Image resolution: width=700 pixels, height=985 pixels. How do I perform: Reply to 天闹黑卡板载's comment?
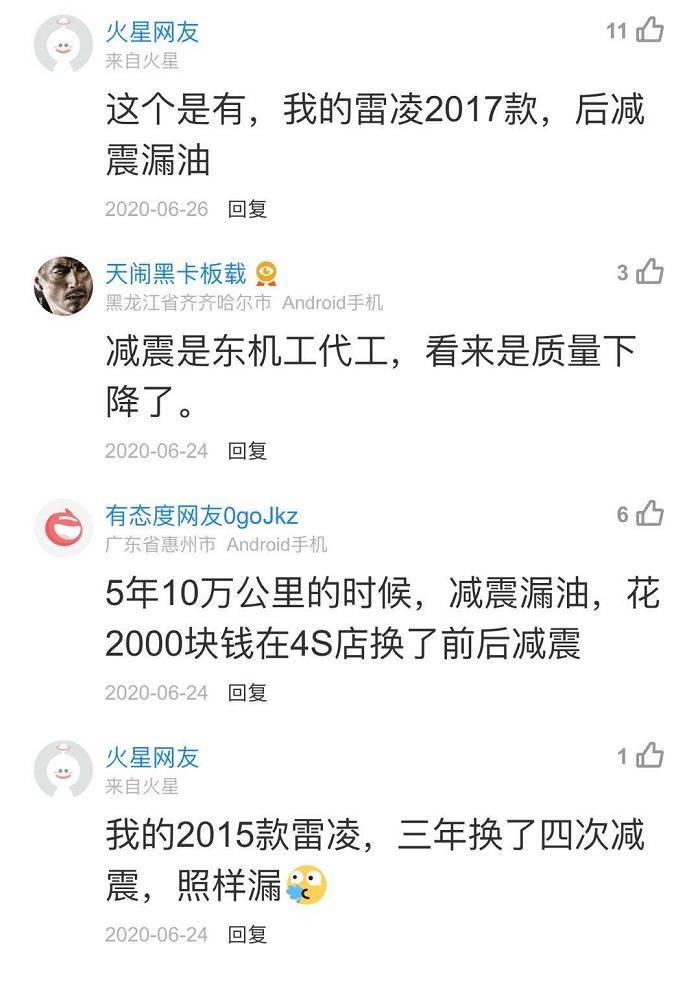(247, 451)
